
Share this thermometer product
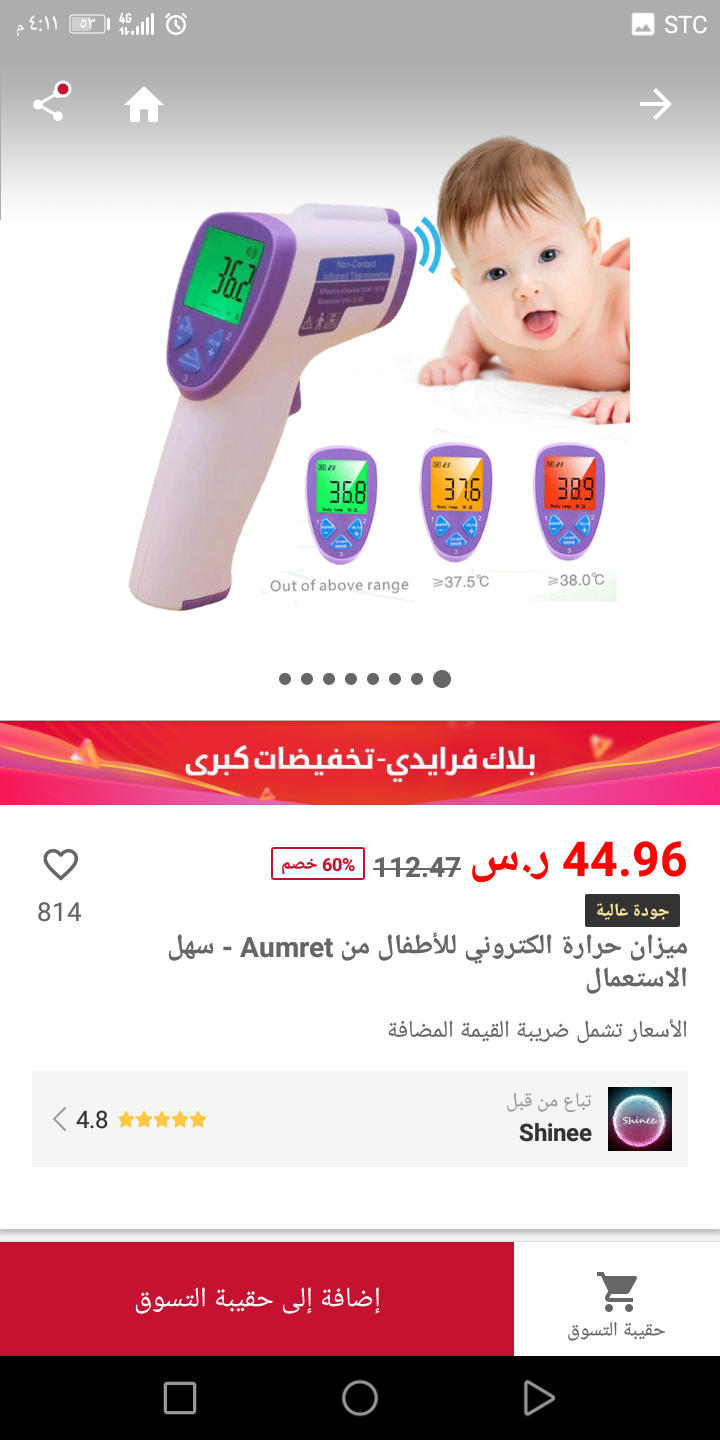(50, 103)
